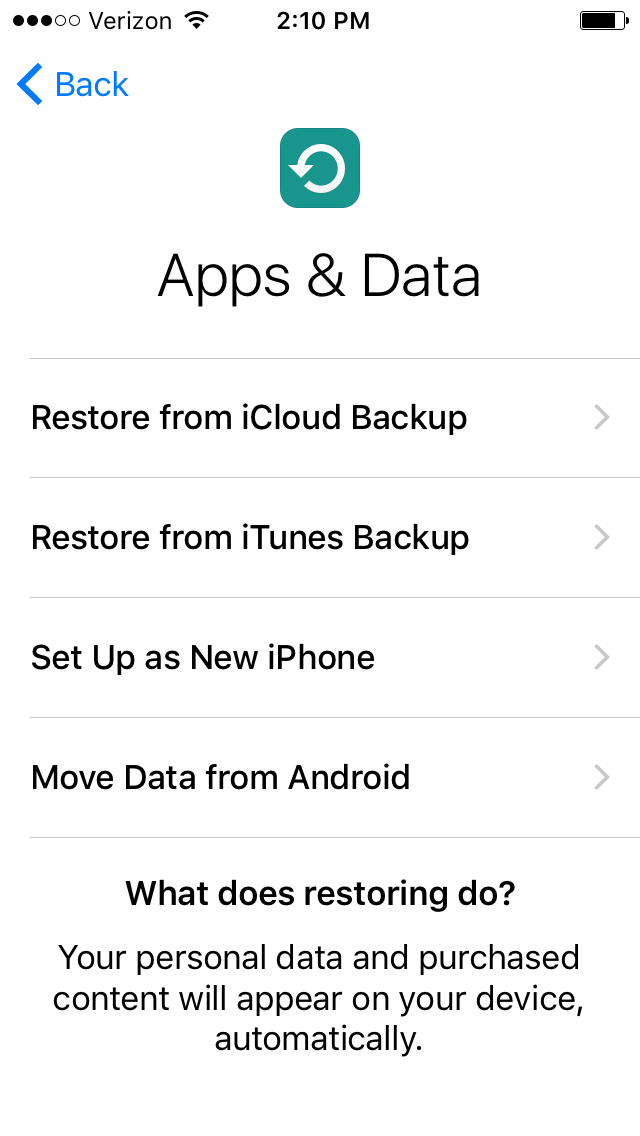Open Move Data from Android
The height and width of the screenshot is (1136, 640).
pos(320,778)
